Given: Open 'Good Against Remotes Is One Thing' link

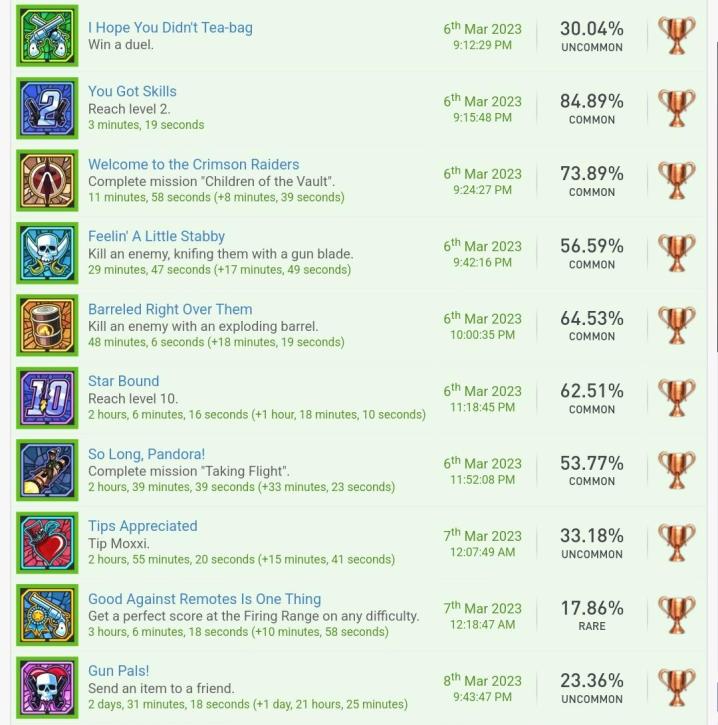Looking at the screenshot, I should (204, 599).
